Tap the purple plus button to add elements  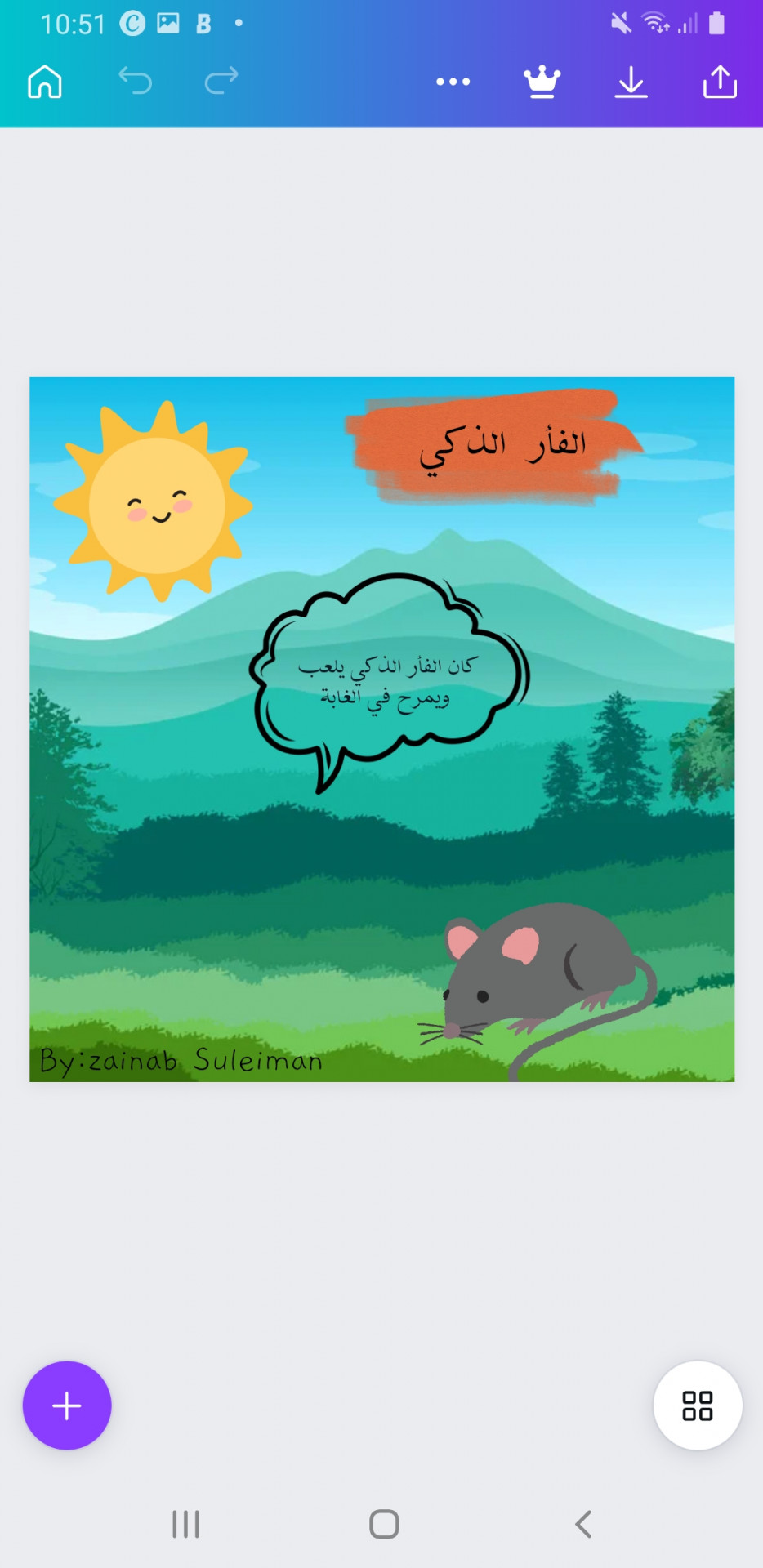[x=67, y=1405]
